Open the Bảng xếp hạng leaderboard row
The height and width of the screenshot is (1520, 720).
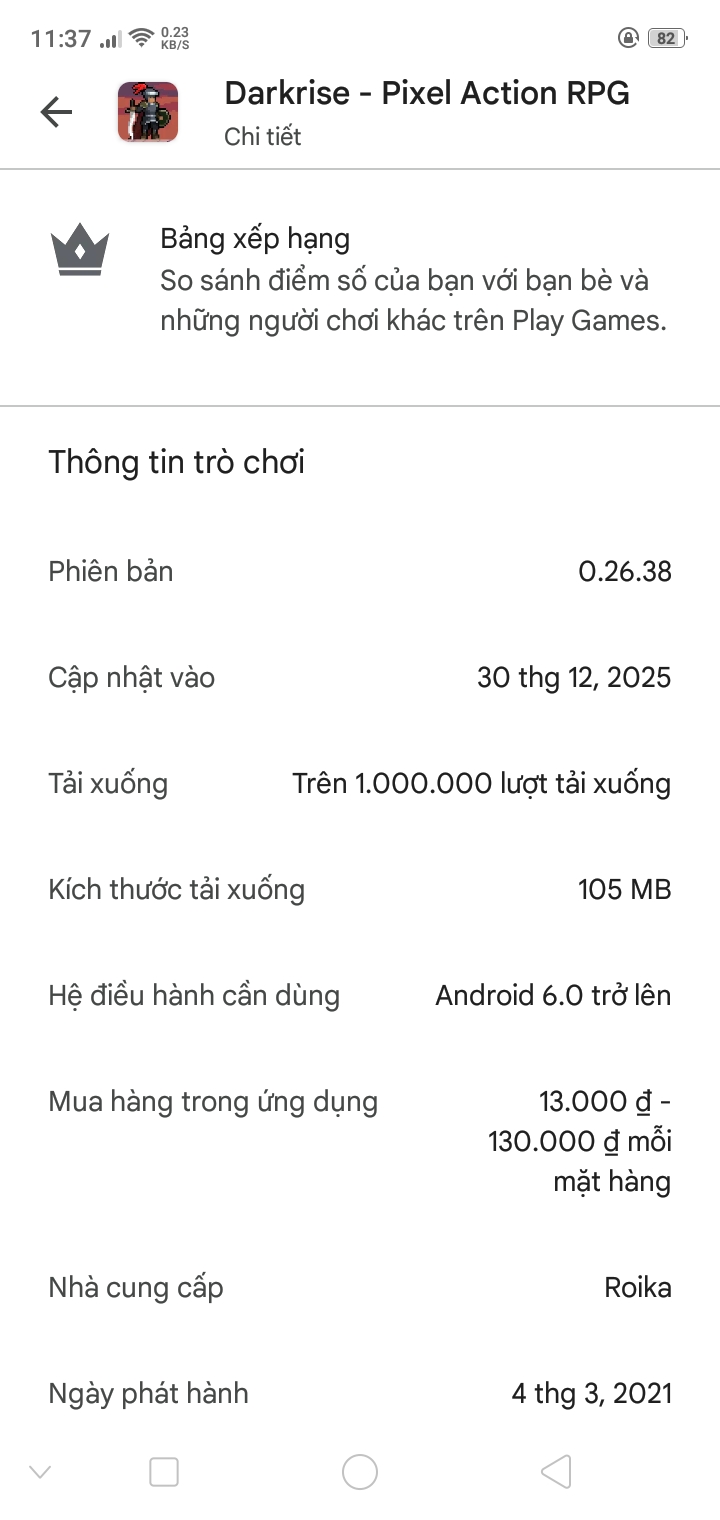(x=360, y=282)
